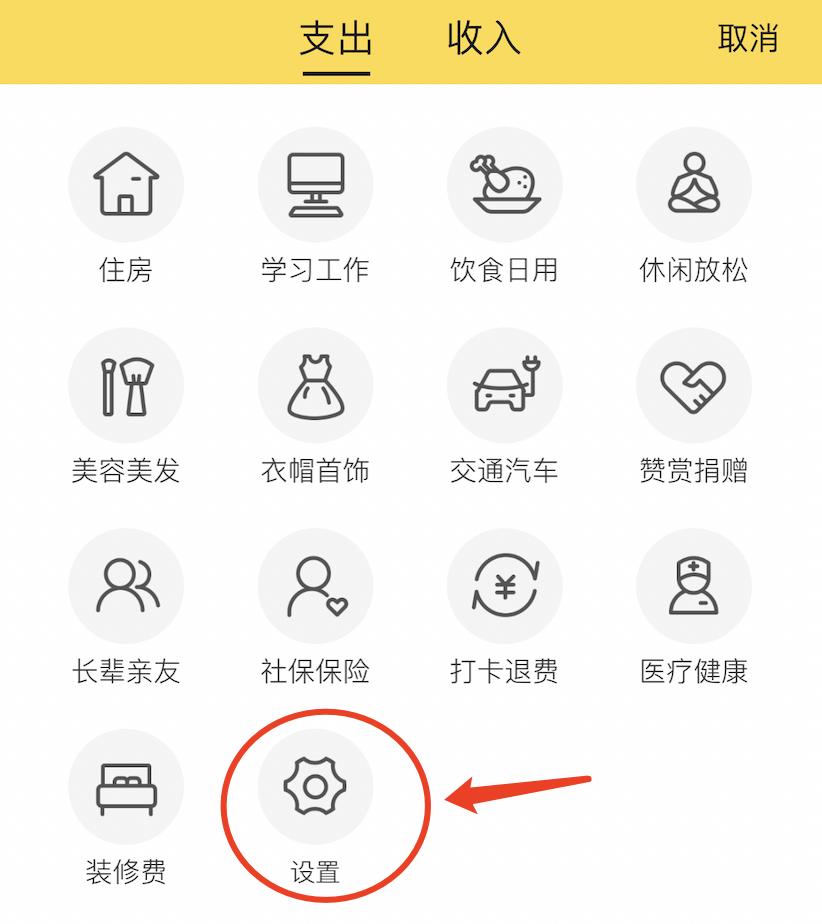The image size is (822, 924).
Task: Open the 打卡退费 yen refund icon
Action: (x=505, y=586)
